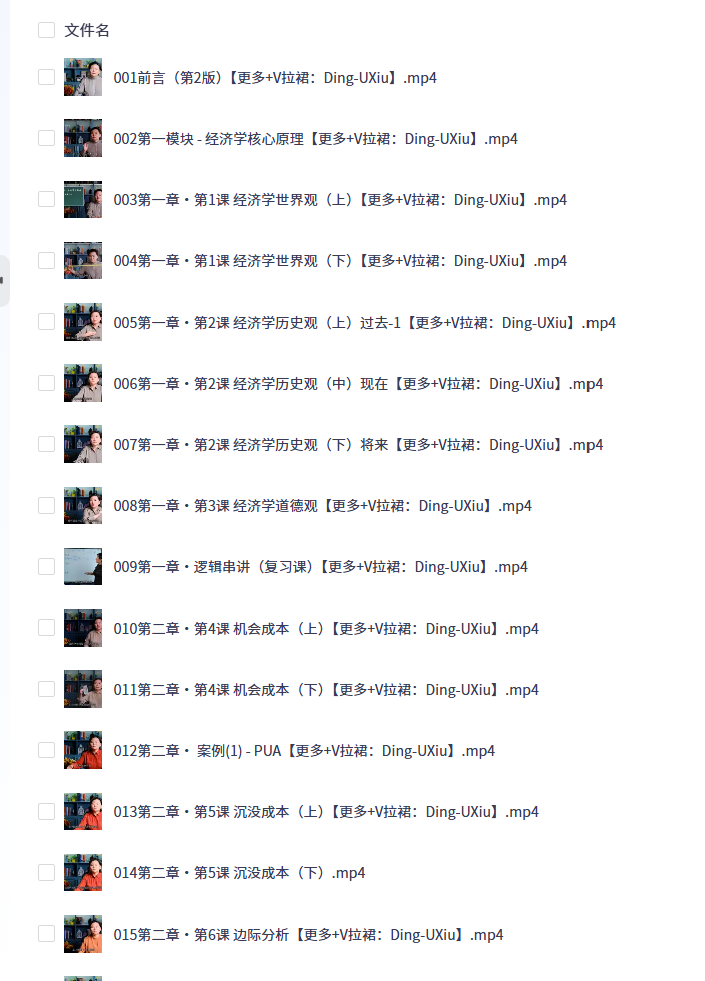Play 005 经济学历史观（上）过去-1
Viewport: 705px width, 981px height.
pos(364,323)
